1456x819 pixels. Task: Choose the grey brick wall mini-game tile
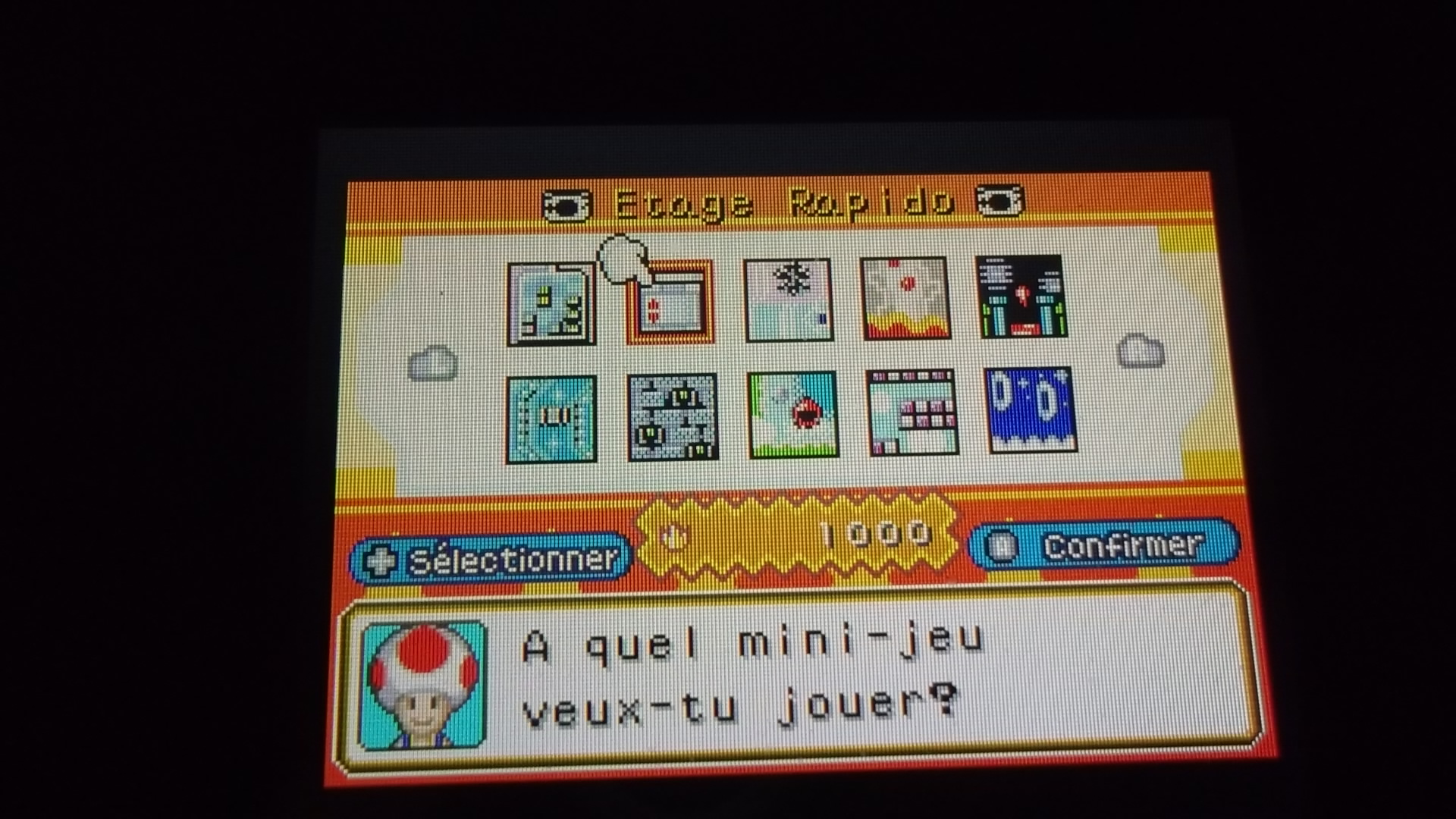point(672,417)
